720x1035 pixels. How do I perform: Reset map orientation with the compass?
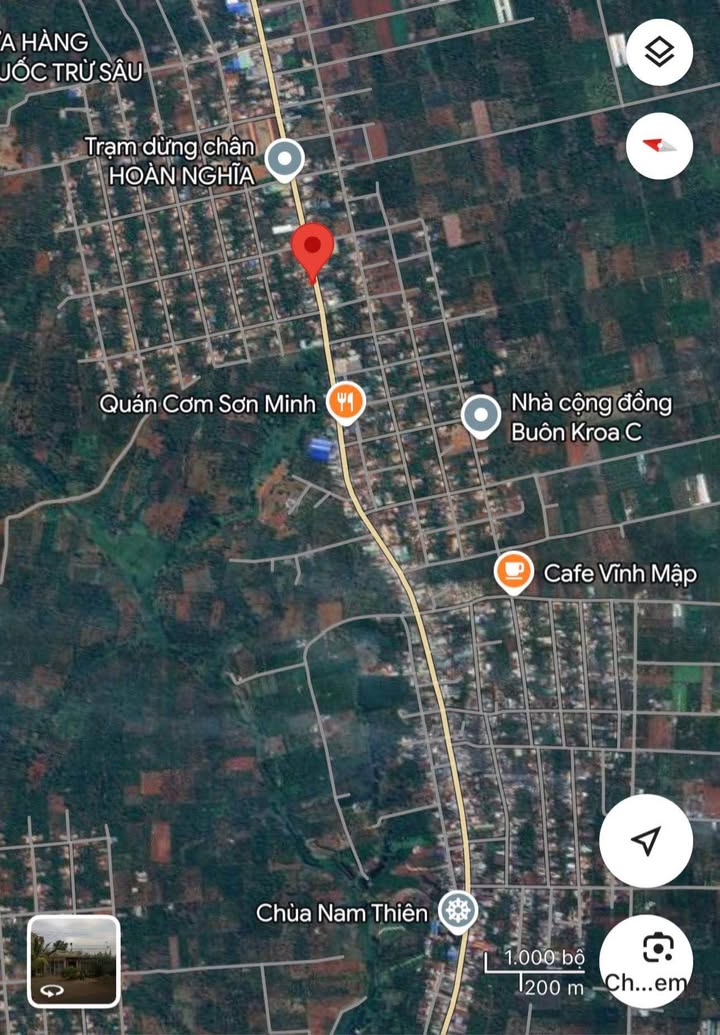coord(659,146)
